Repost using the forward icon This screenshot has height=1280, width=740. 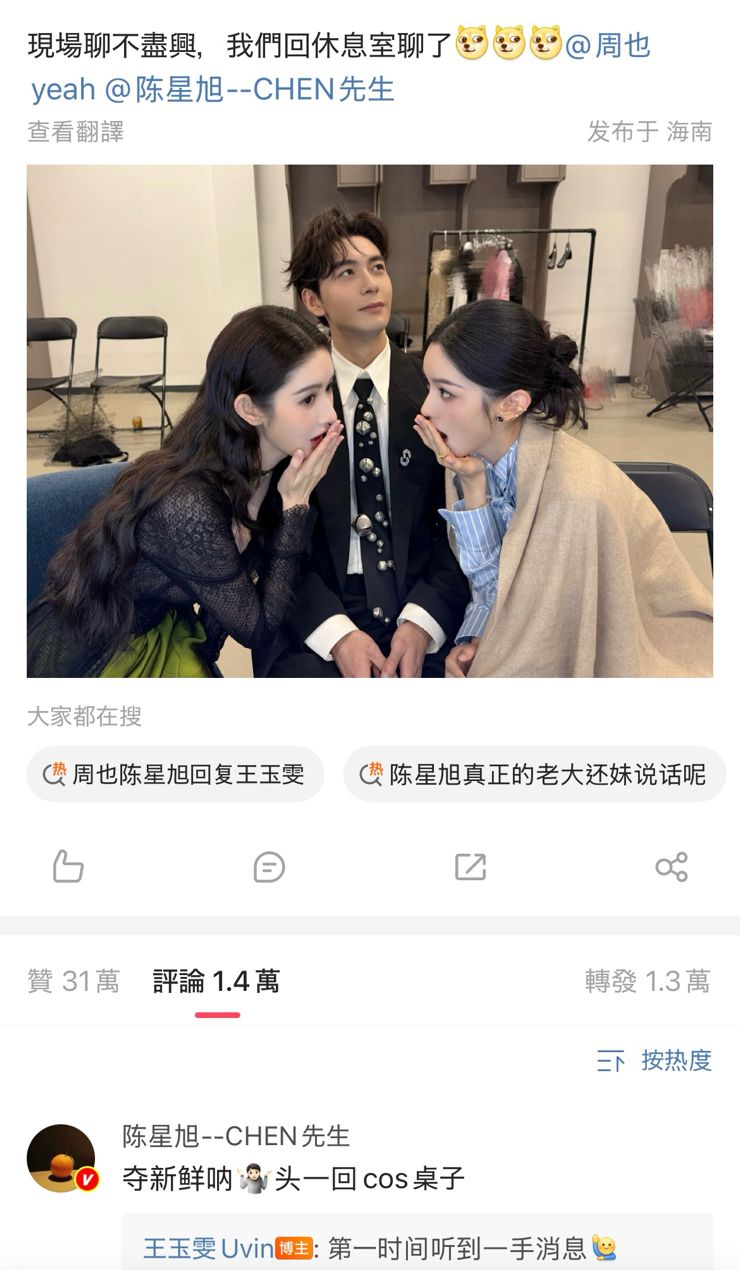pyautogui.click(x=470, y=866)
